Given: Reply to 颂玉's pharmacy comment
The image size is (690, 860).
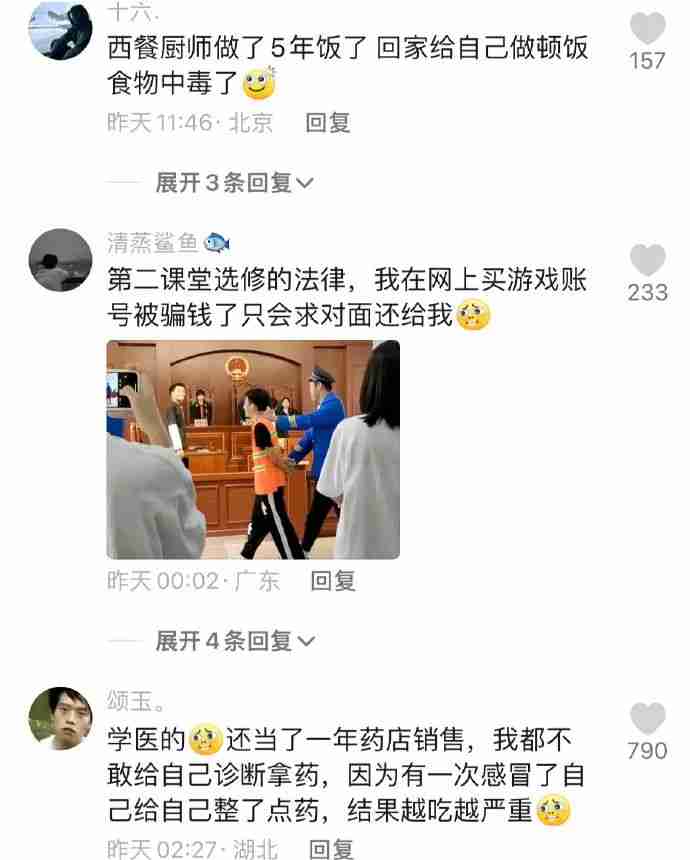Looking at the screenshot, I should (x=331, y=849).
